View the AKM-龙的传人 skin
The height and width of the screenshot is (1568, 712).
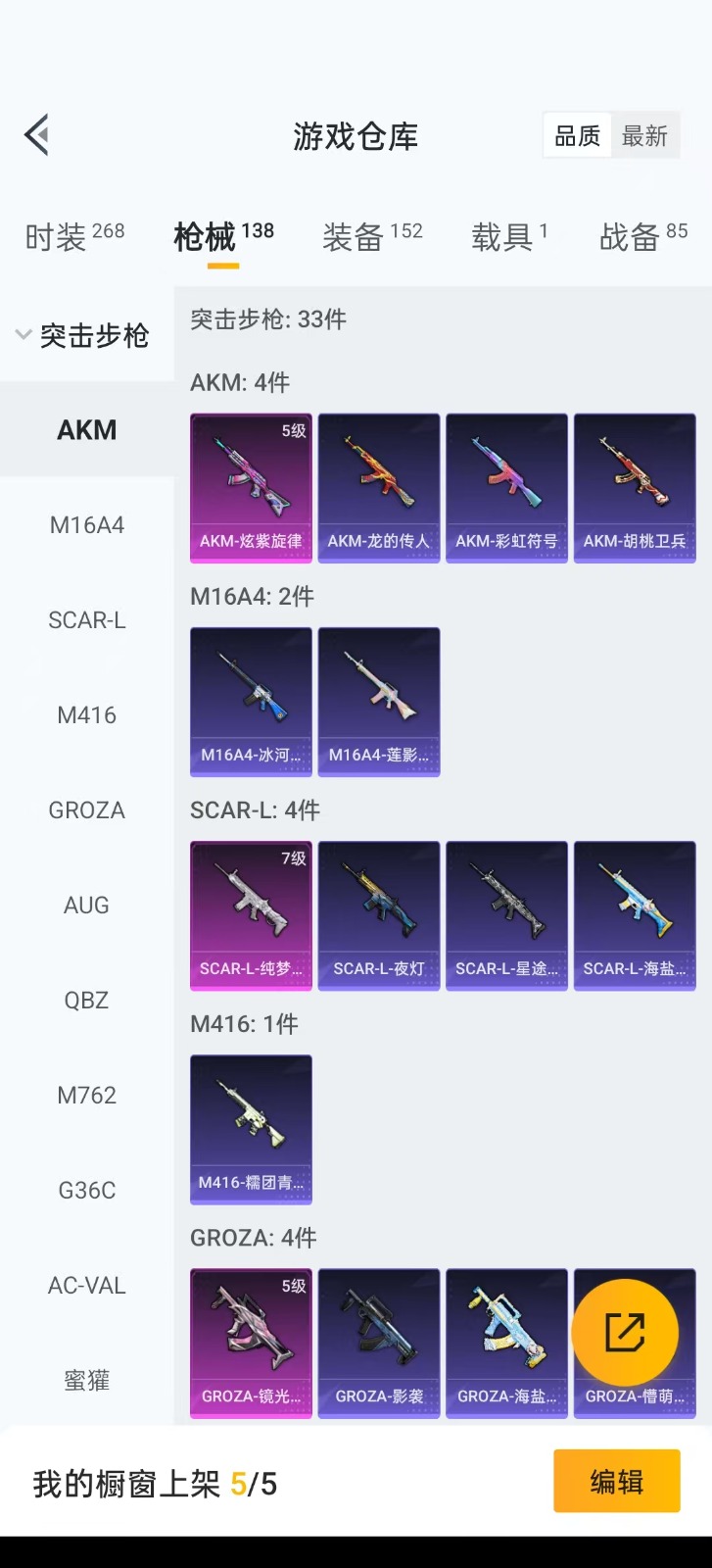pos(379,487)
